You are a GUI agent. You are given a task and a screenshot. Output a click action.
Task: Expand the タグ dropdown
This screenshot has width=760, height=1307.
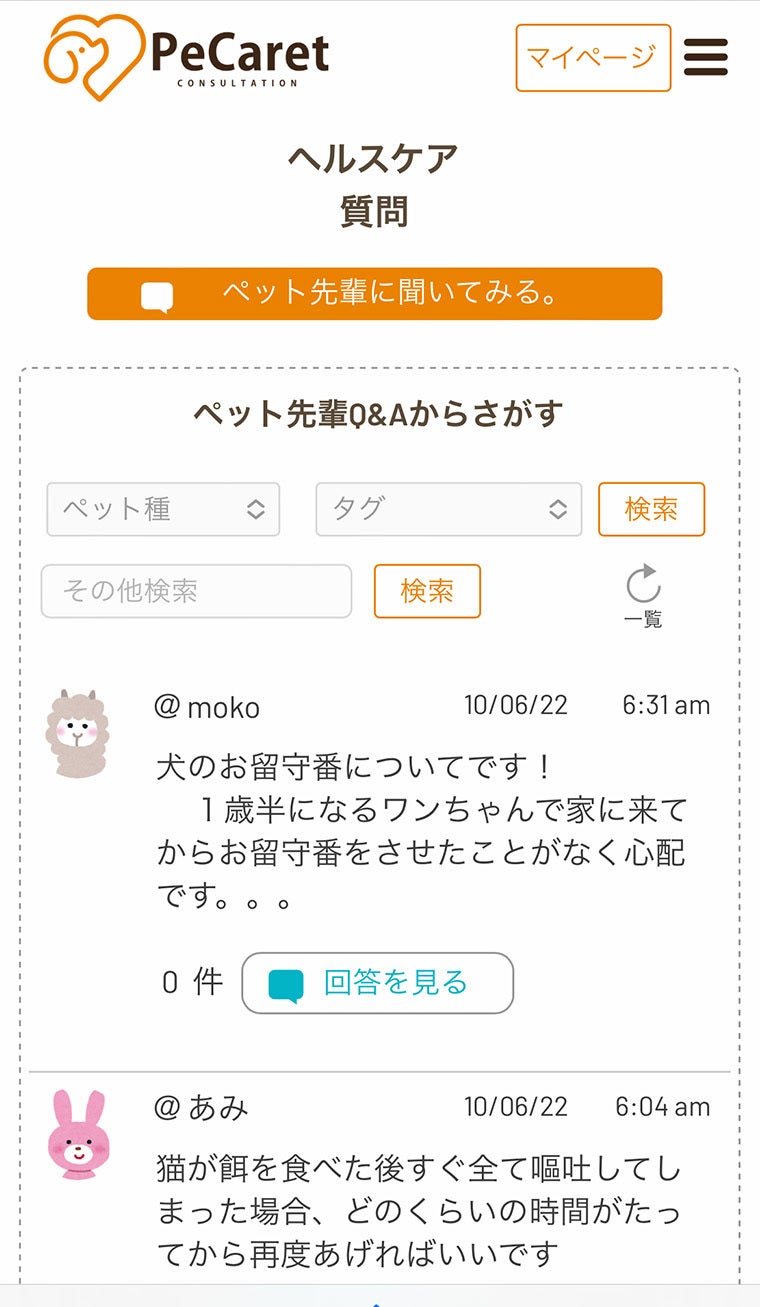pyautogui.click(x=448, y=510)
